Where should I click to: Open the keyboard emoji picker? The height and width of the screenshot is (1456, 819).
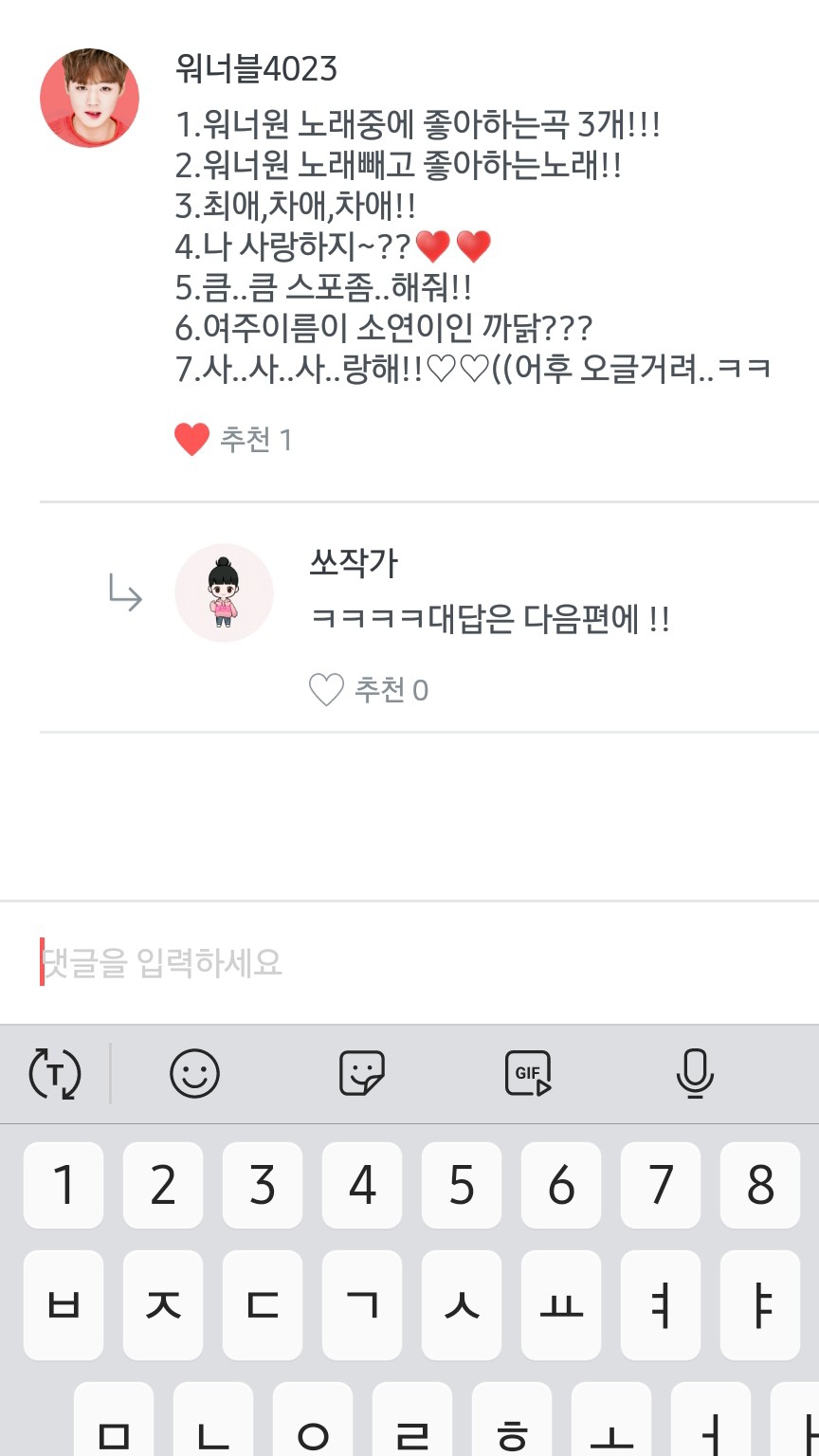pos(194,1074)
